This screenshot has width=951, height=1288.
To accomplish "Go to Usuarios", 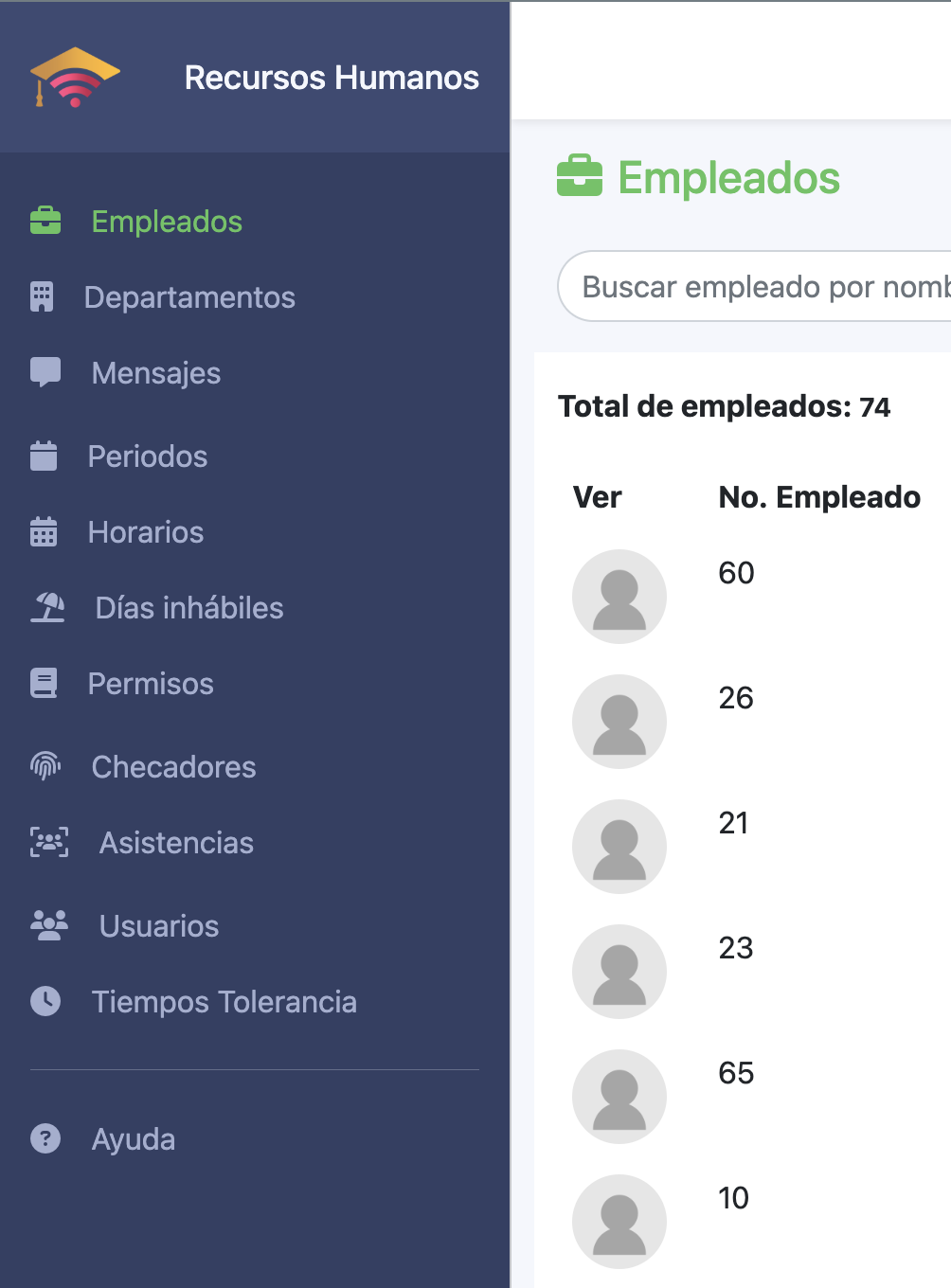I will click(158, 926).
